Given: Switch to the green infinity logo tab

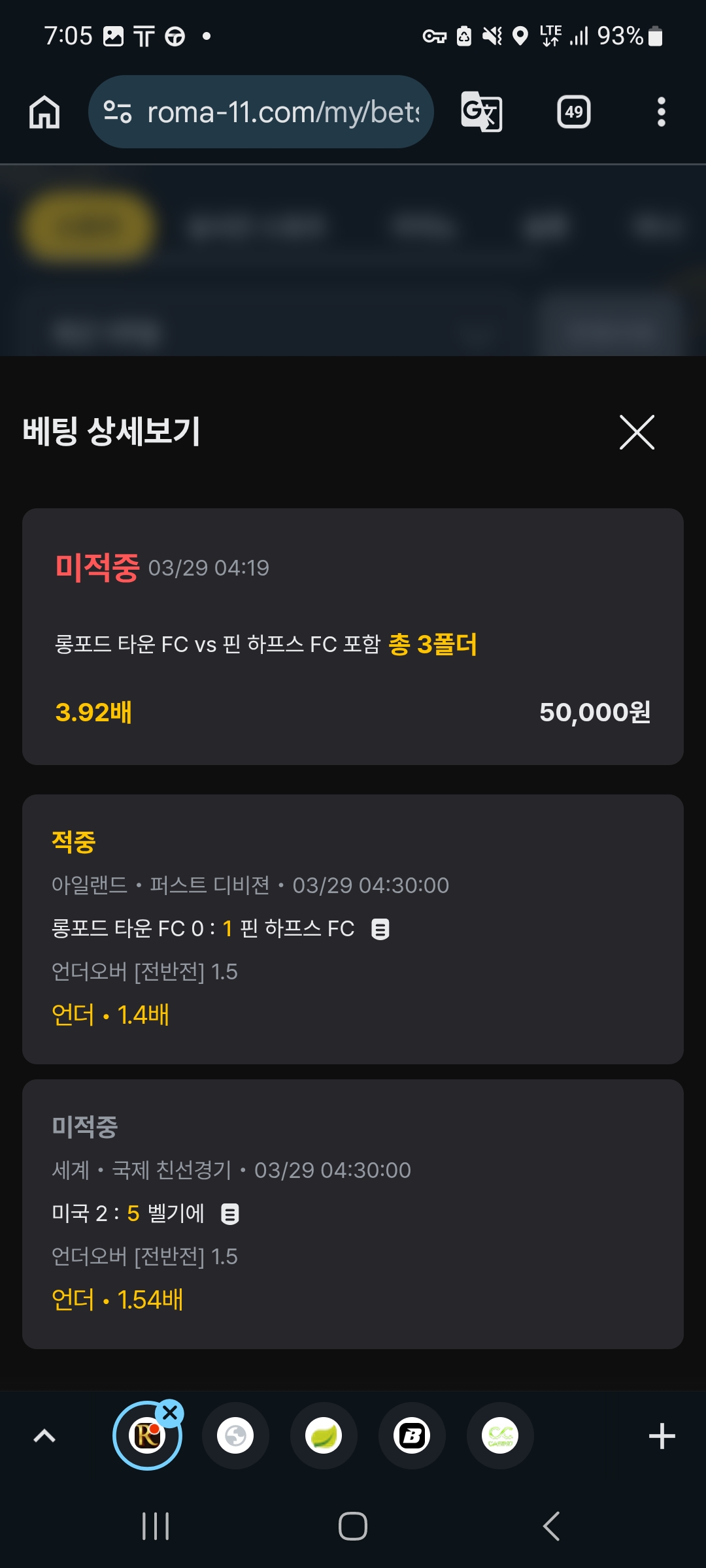Looking at the screenshot, I should [x=501, y=1436].
